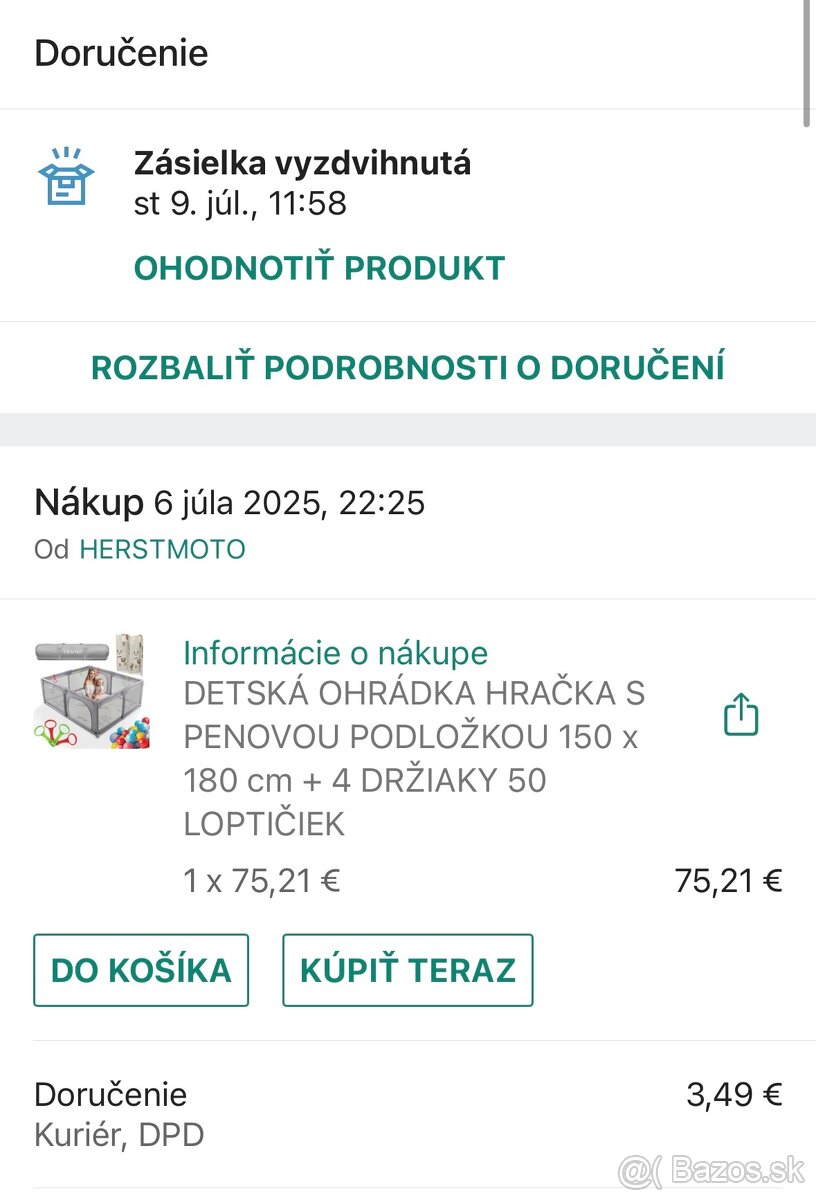Select OHODNOTIŤ PRODUKT link

[x=318, y=267]
